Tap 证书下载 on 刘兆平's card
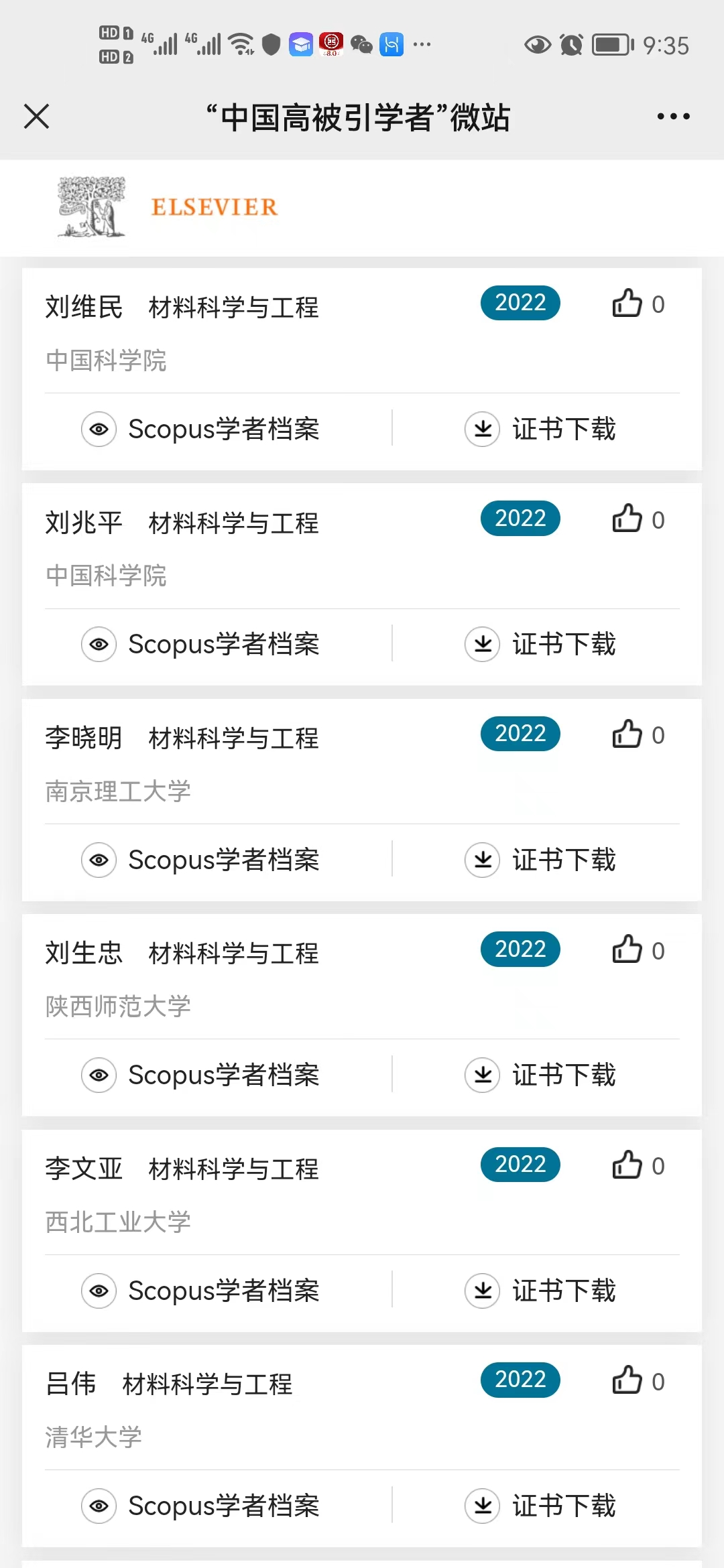 click(x=540, y=644)
